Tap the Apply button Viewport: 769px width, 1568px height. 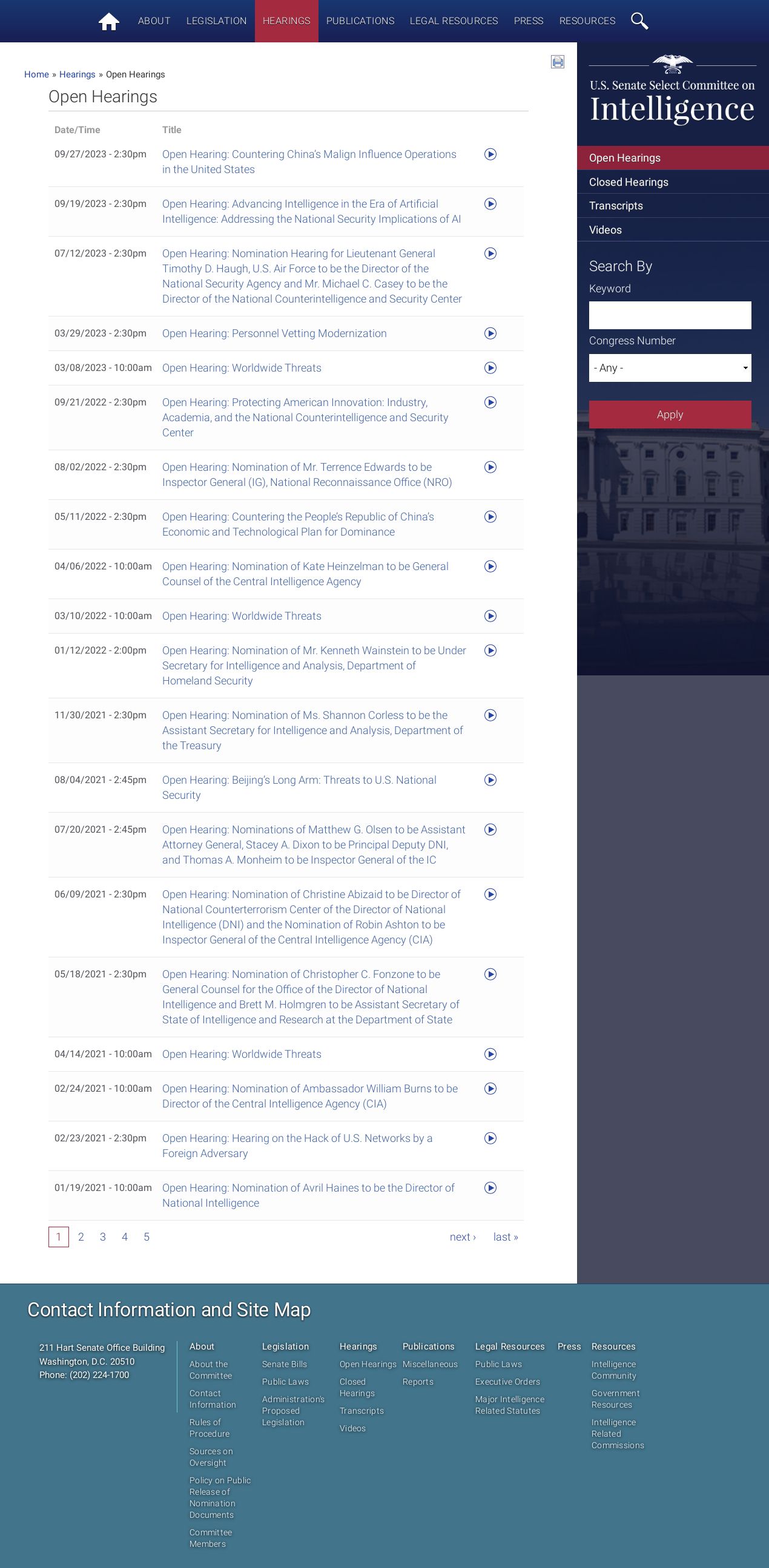tap(670, 415)
